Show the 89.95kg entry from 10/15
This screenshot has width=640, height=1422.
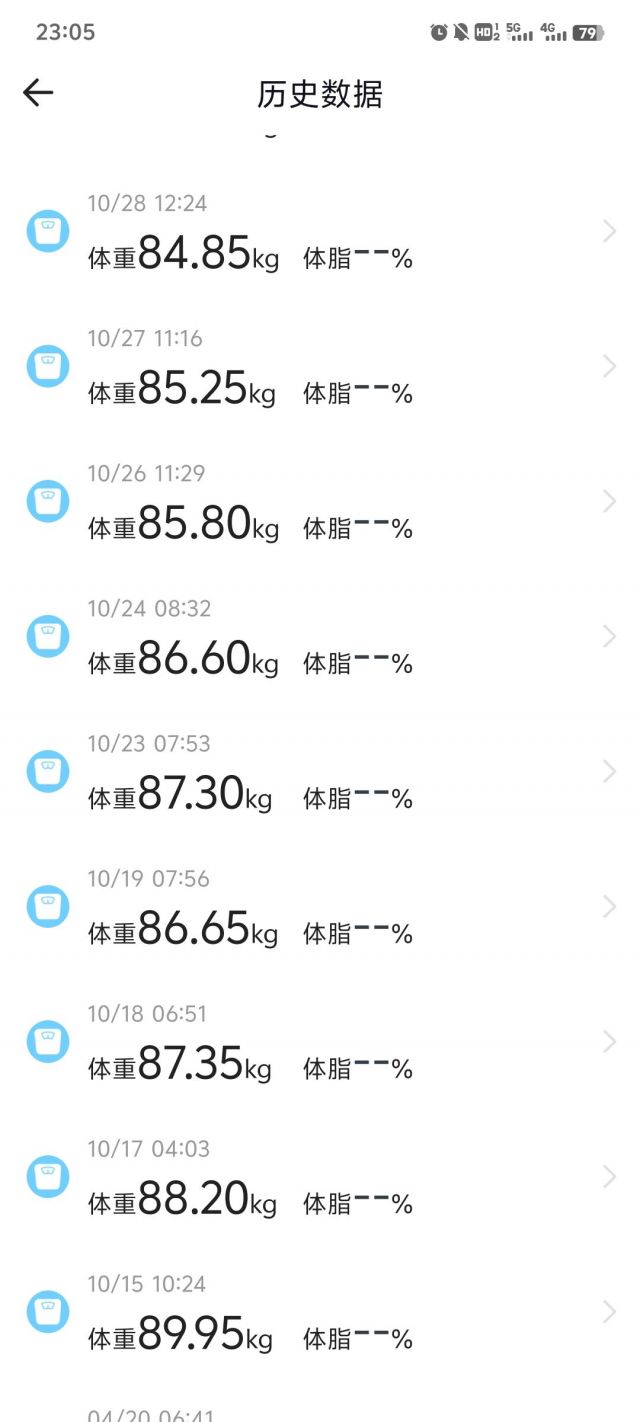pos(320,1313)
